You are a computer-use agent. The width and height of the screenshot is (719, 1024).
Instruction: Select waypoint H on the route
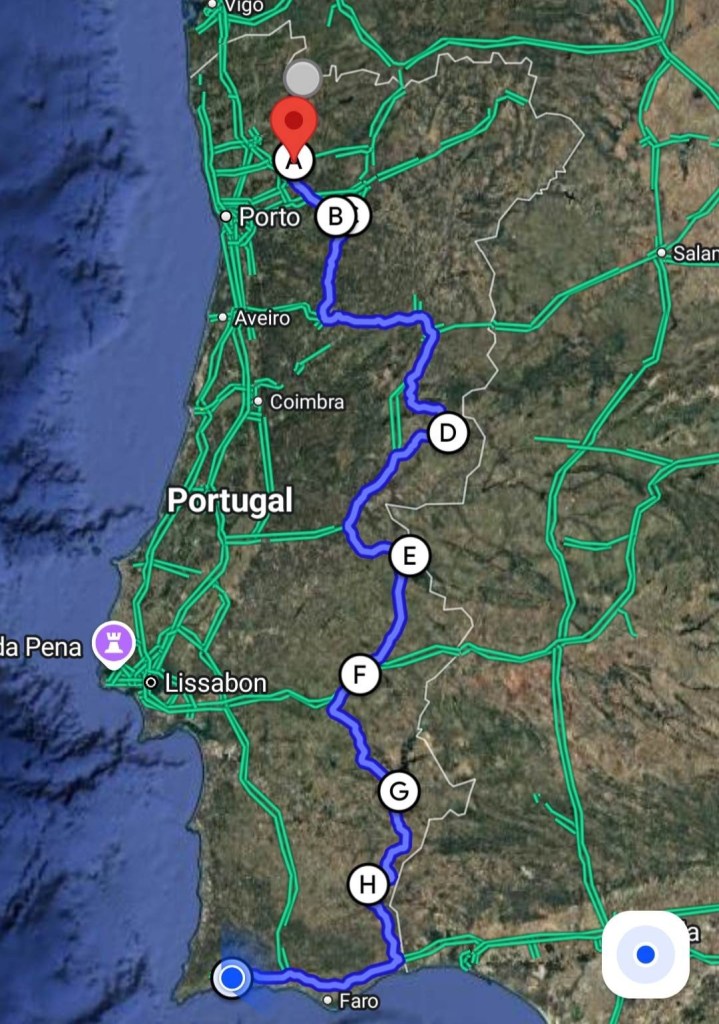368,884
